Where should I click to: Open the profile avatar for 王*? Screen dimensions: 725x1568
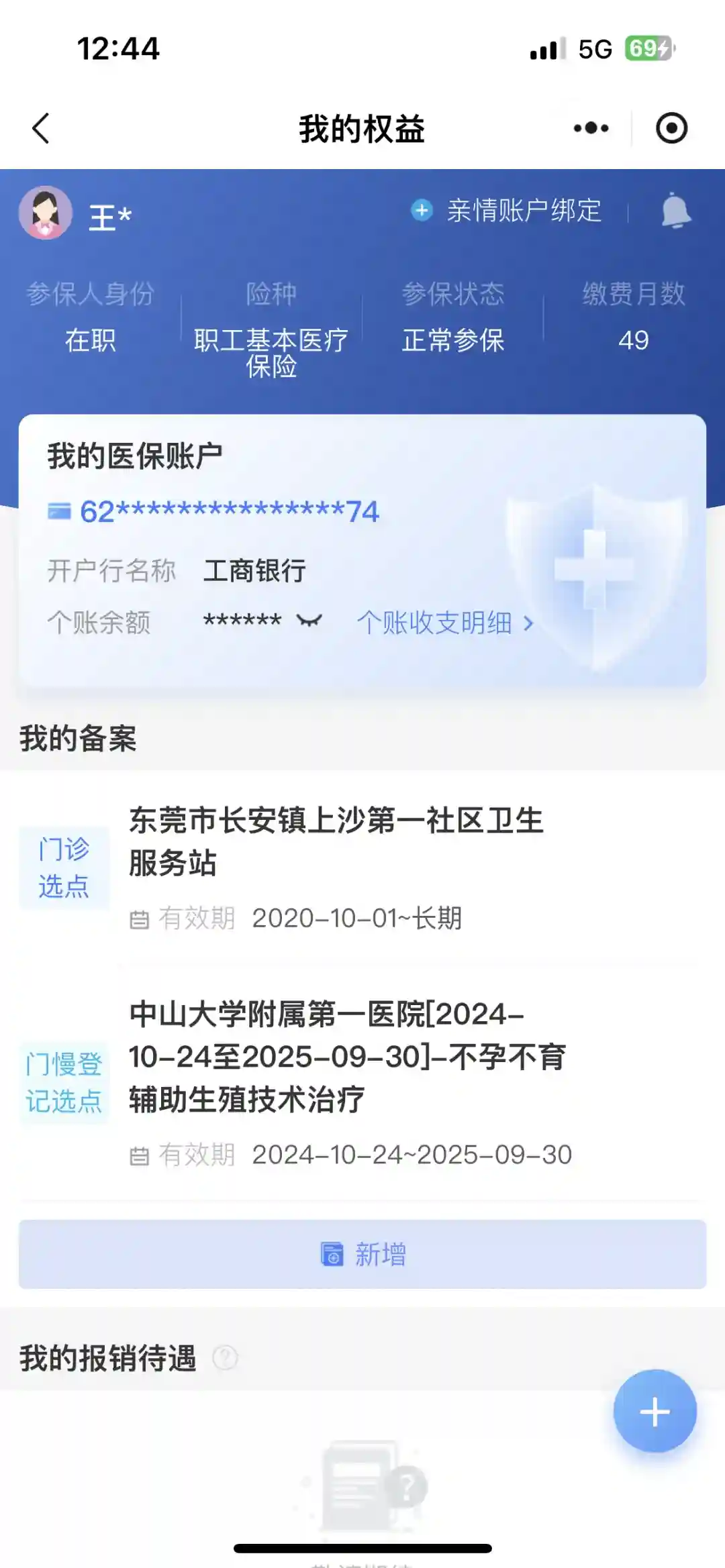pos(46,213)
